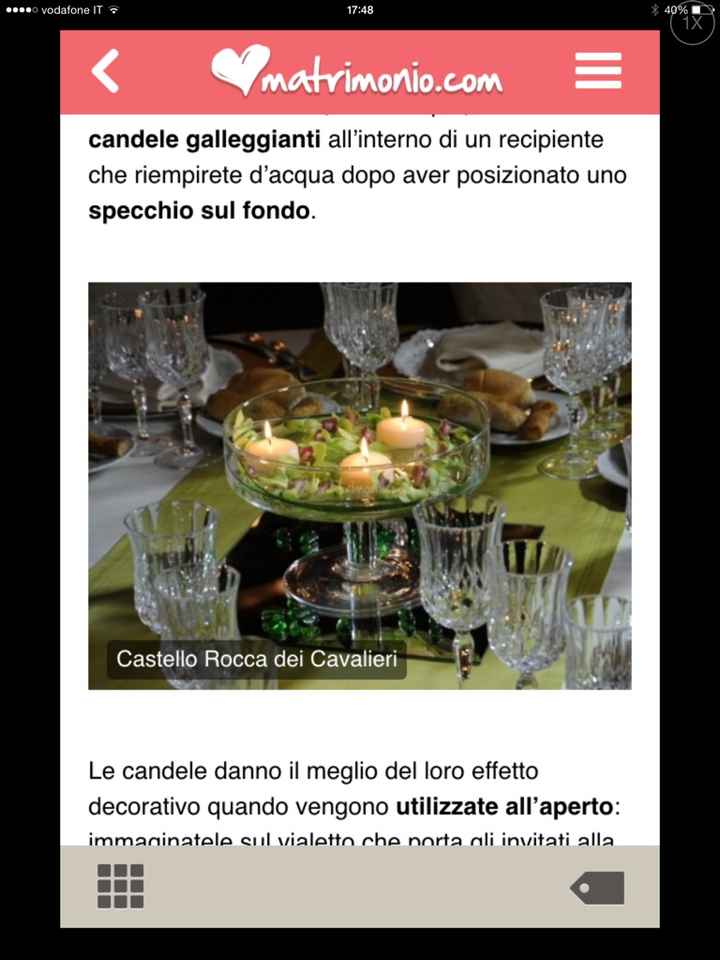Tap the tag icon in bottom bar
This screenshot has height=960, width=720.
pos(597,887)
